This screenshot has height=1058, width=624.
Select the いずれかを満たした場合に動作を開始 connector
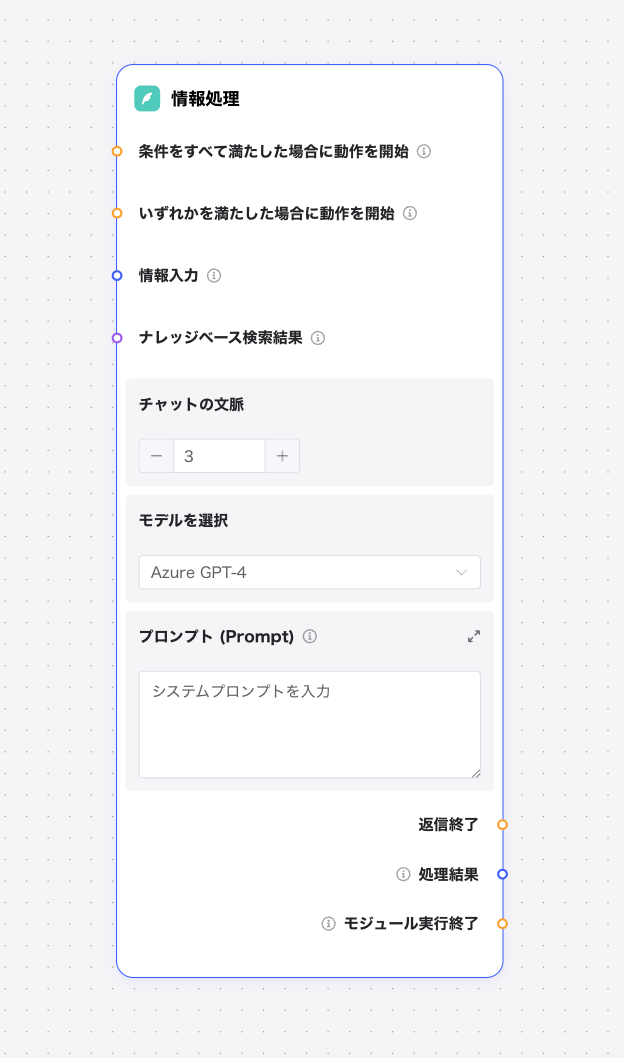[x=117, y=213]
